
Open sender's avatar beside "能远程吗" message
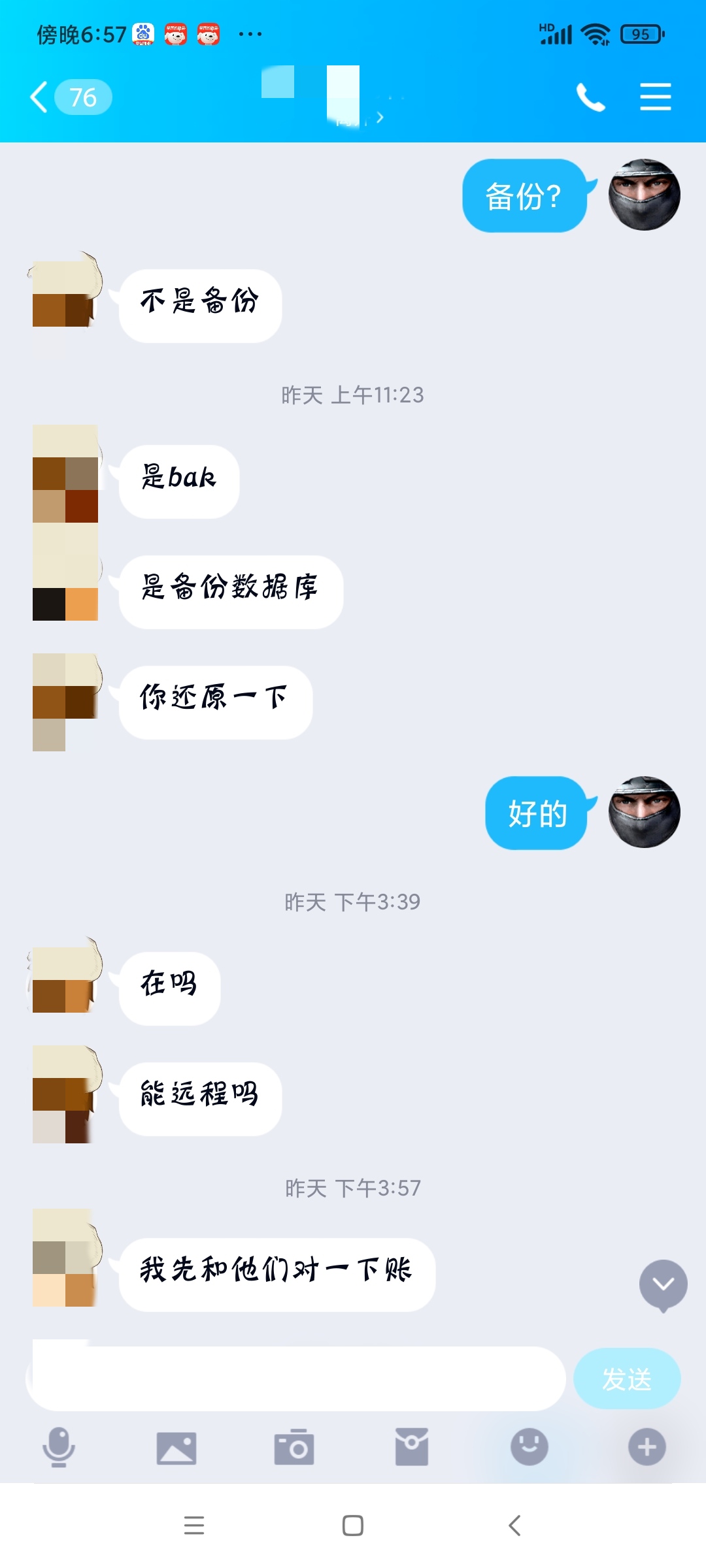(x=65, y=1093)
